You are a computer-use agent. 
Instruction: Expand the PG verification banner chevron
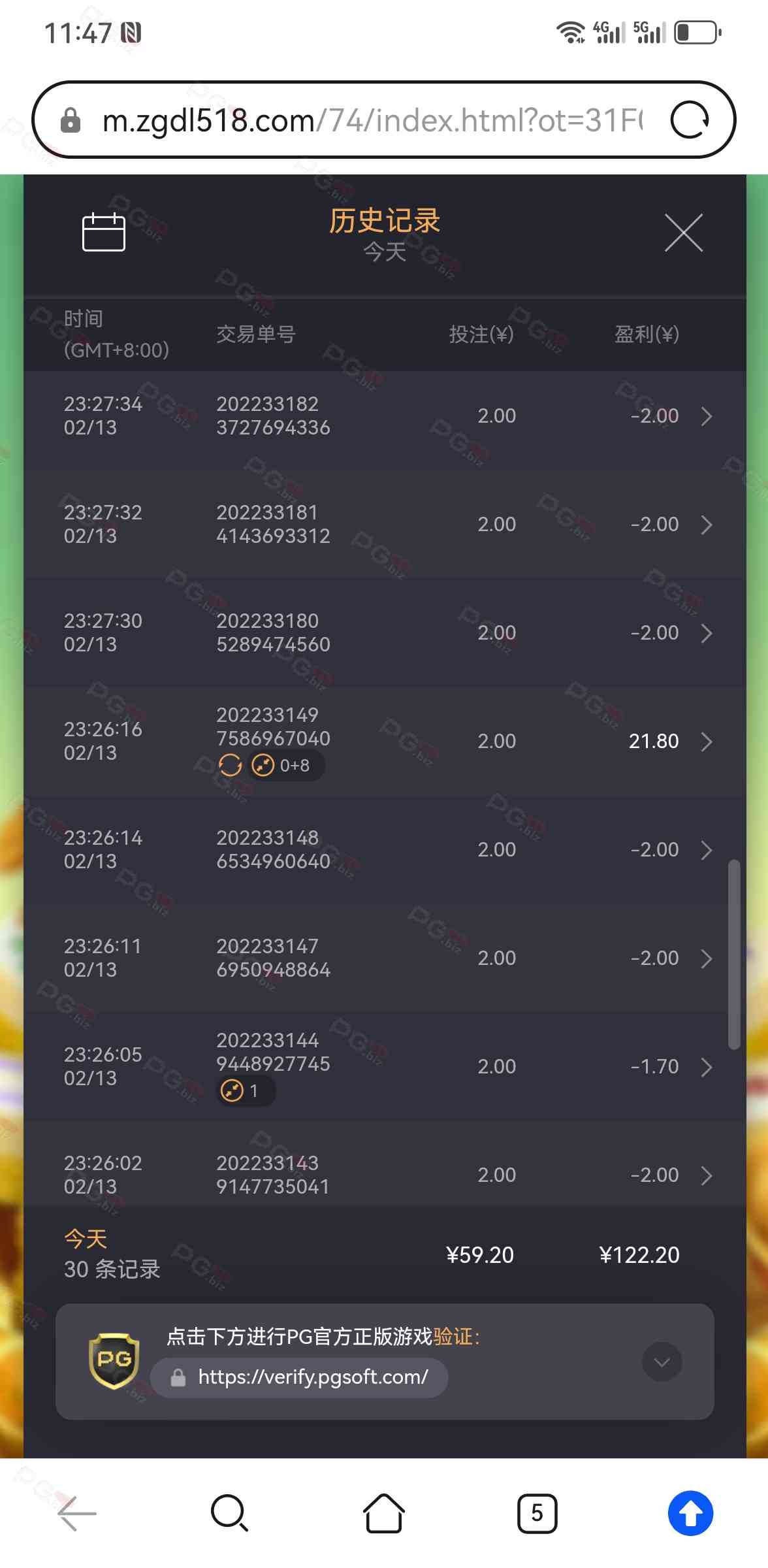click(662, 1362)
